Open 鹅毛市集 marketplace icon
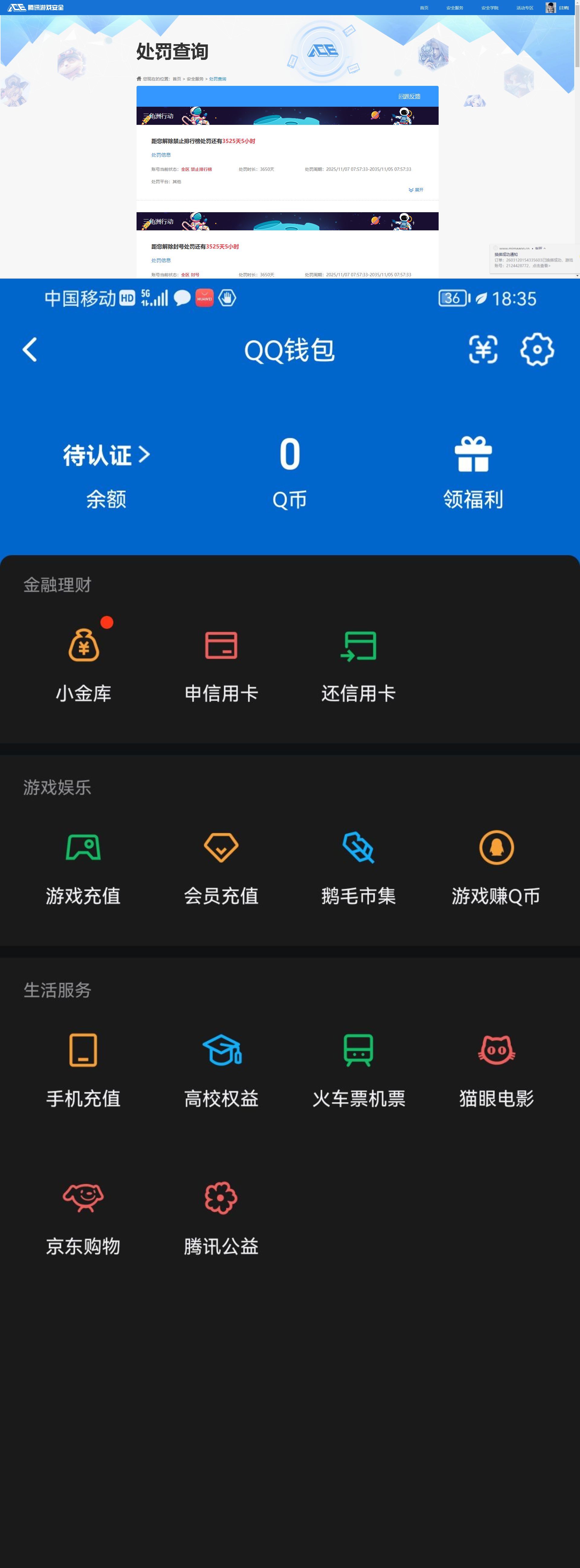Image resolution: width=580 pixels, height=1568 pixels. pos(358,847)
